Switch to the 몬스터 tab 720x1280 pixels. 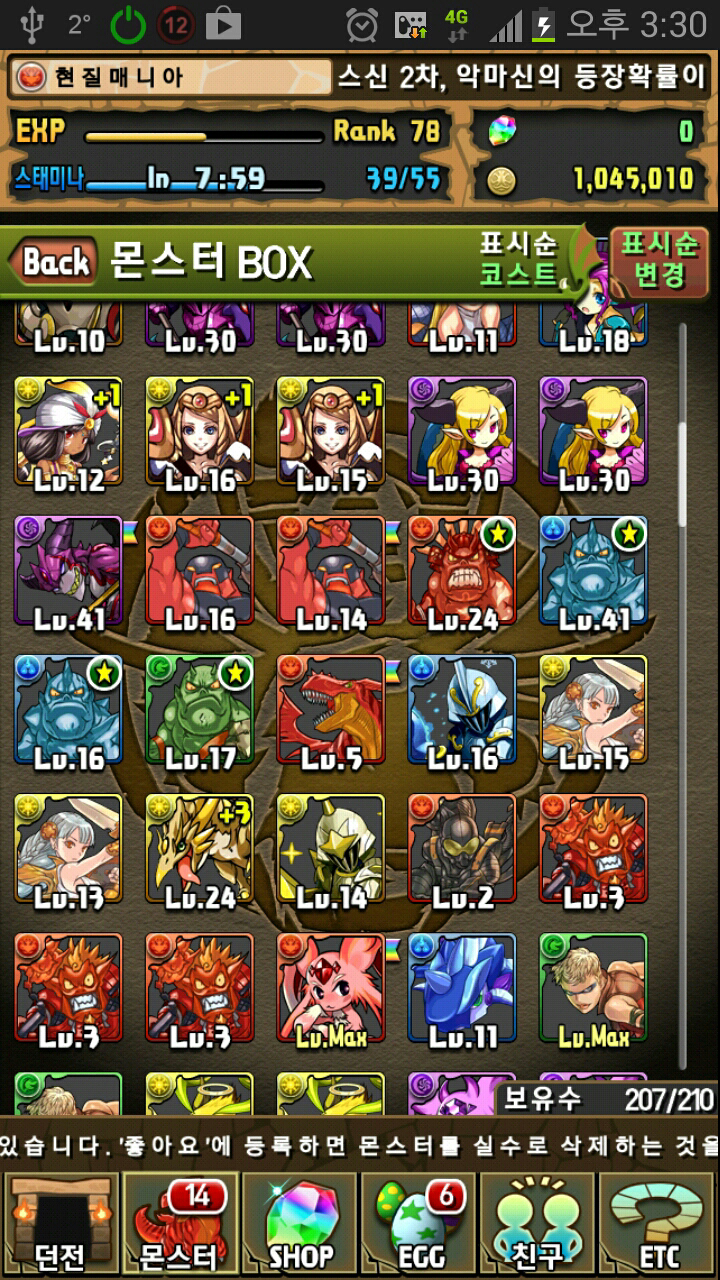click(180, 1226)
